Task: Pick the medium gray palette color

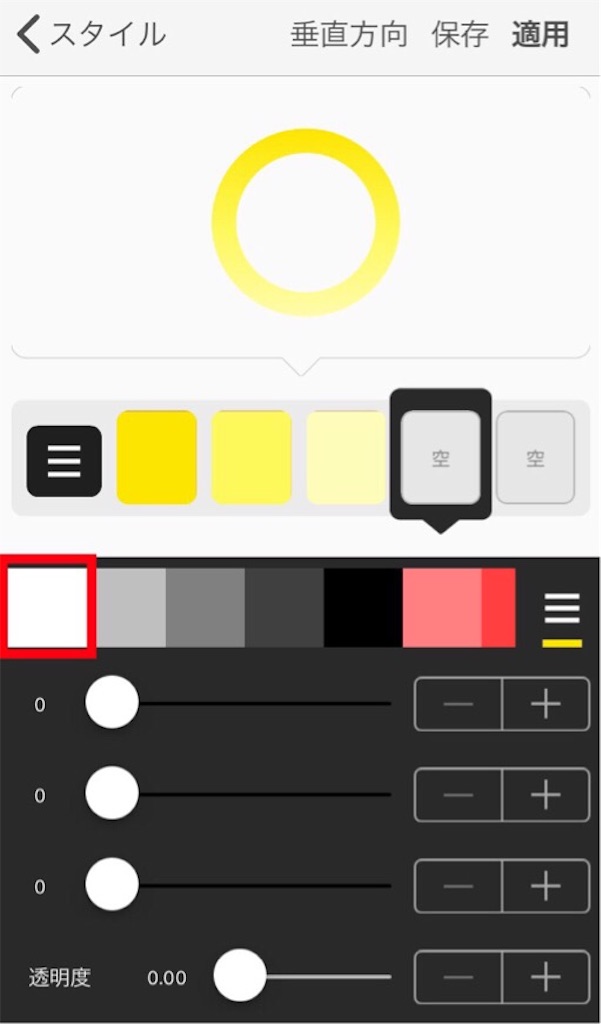Action: tap(205, 607)
